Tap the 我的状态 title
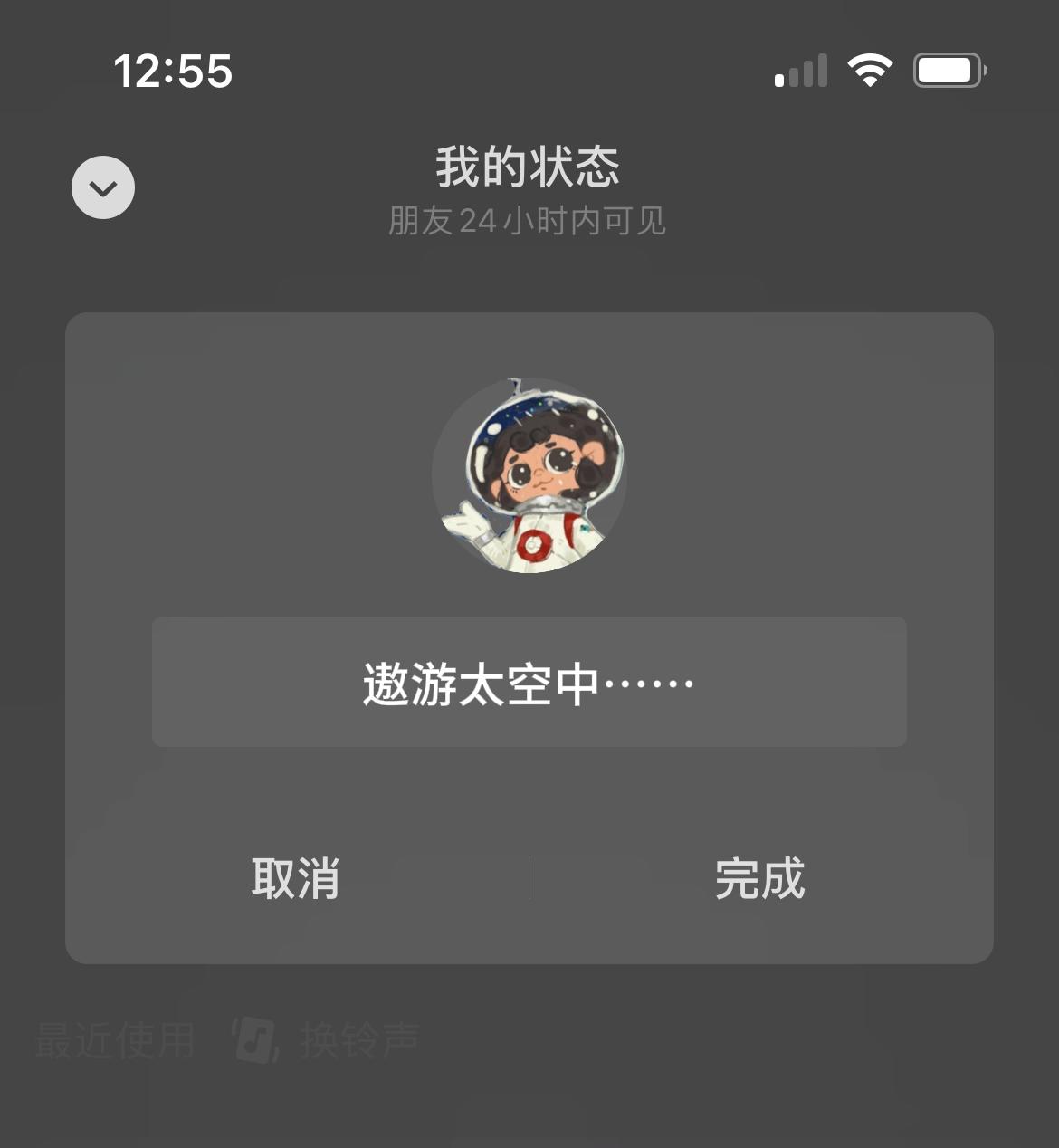 point(529,167)
